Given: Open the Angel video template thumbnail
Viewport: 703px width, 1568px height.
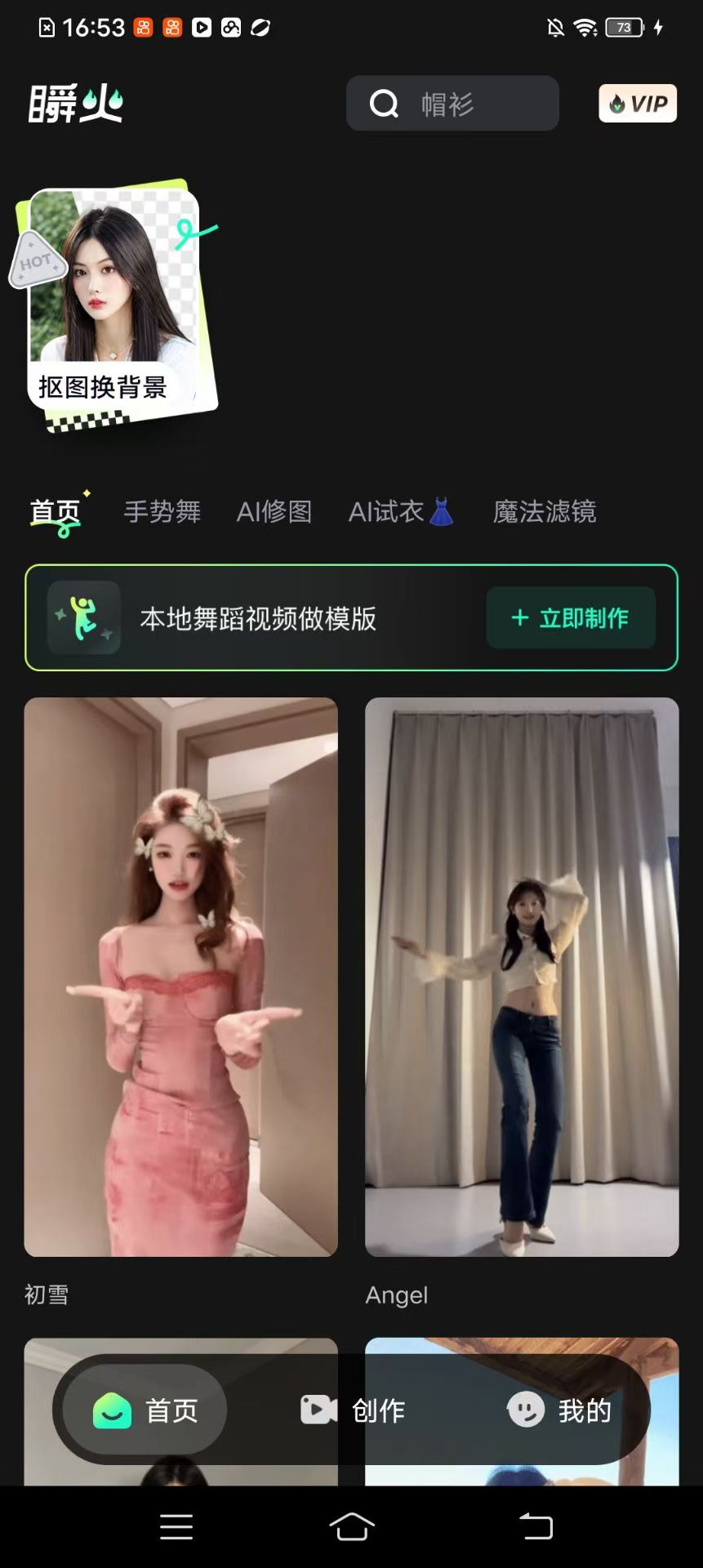Looking at the screenshot, I should pos(521,972).
